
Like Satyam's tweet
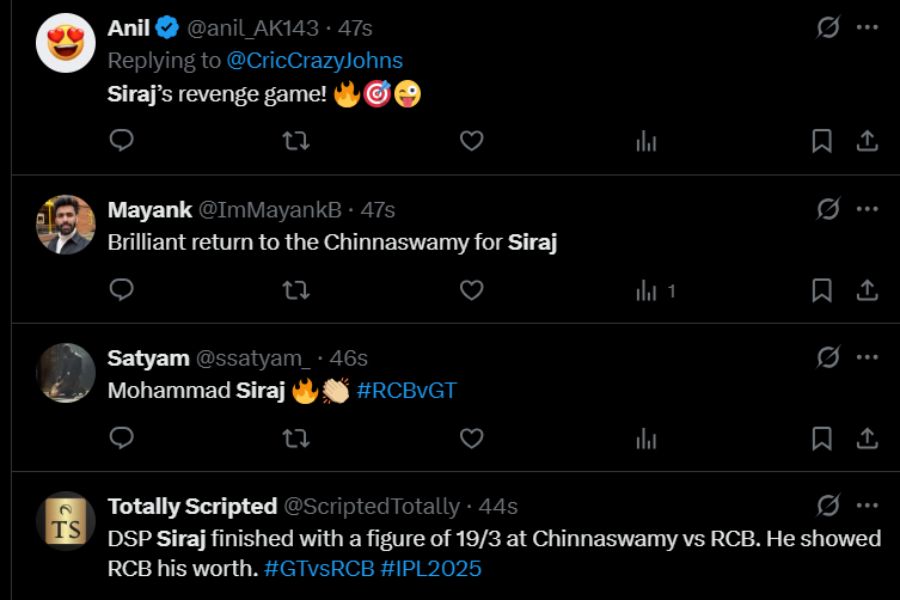pos(471,438)
